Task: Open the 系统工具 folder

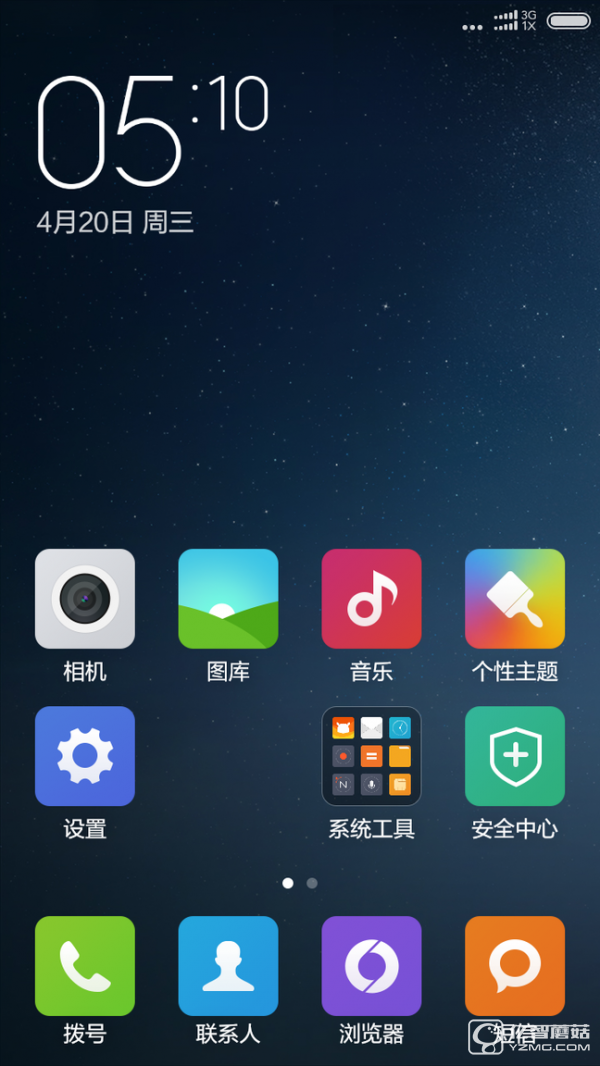Action: [371, 756]
